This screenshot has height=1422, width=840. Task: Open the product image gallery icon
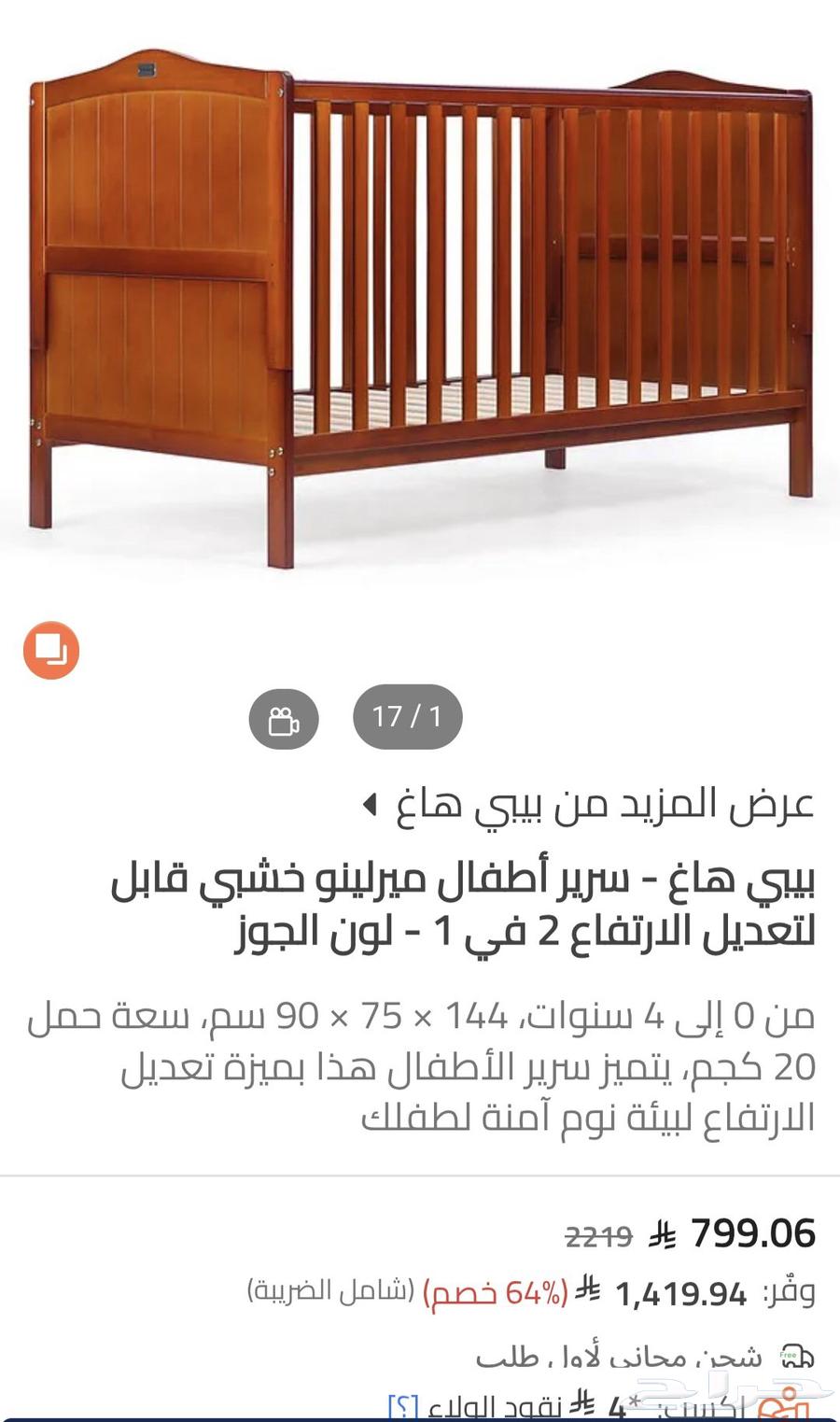pos(51,649)
